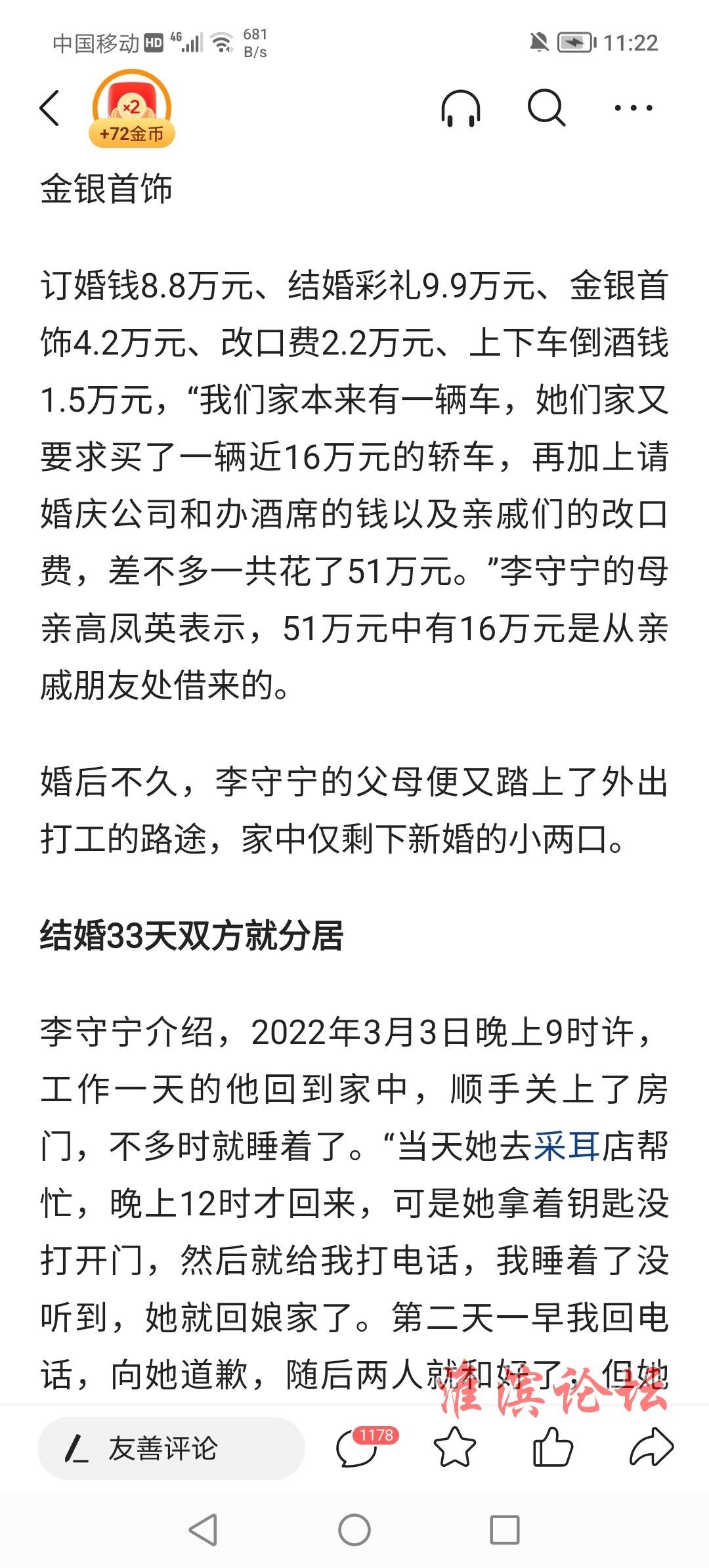Write in the 友善评论 comment box

point(171,1448)
